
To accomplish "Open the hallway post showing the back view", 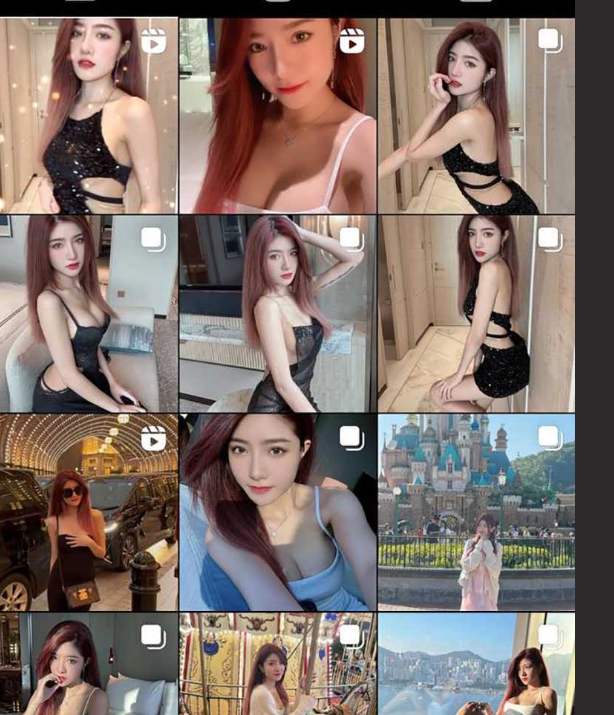I will coord(476,313).
